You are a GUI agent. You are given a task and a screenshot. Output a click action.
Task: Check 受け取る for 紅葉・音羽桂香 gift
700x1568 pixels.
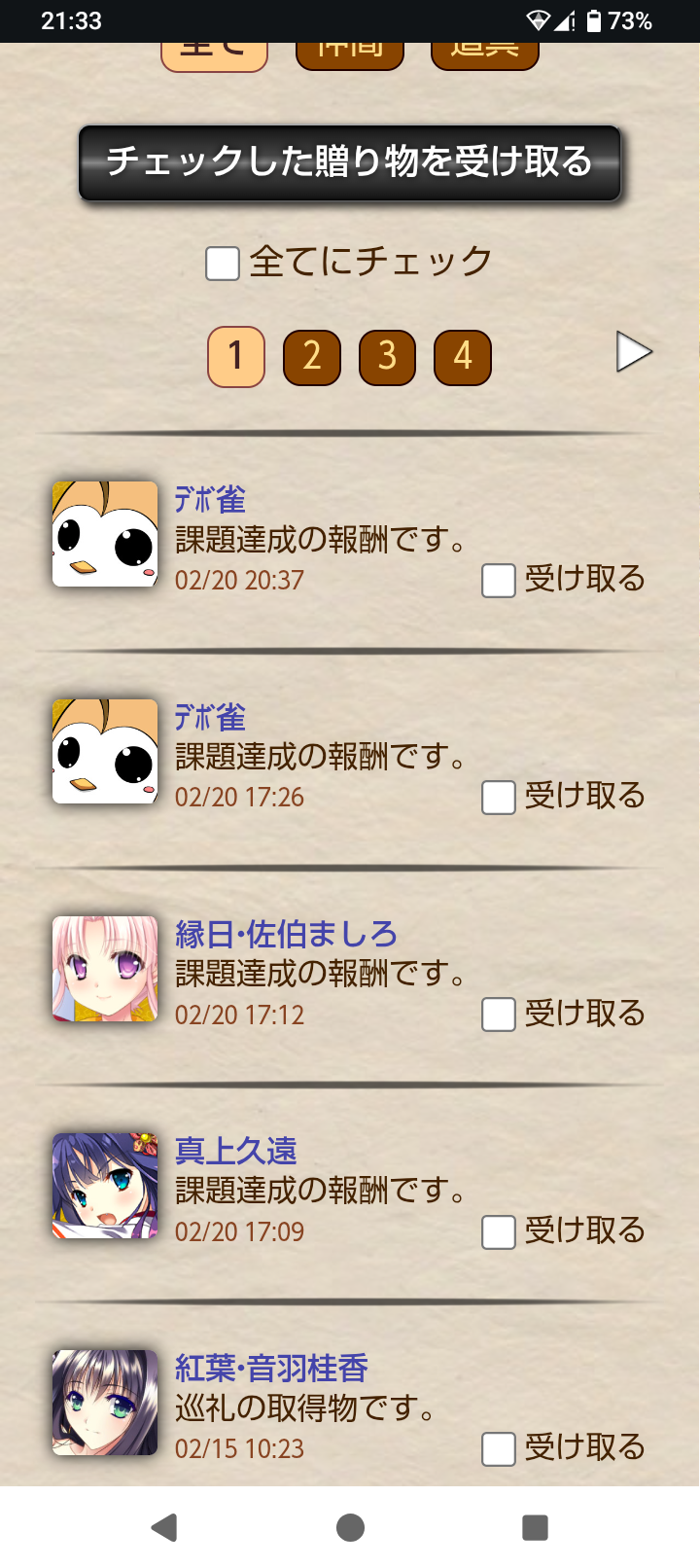pos(499,1448)
